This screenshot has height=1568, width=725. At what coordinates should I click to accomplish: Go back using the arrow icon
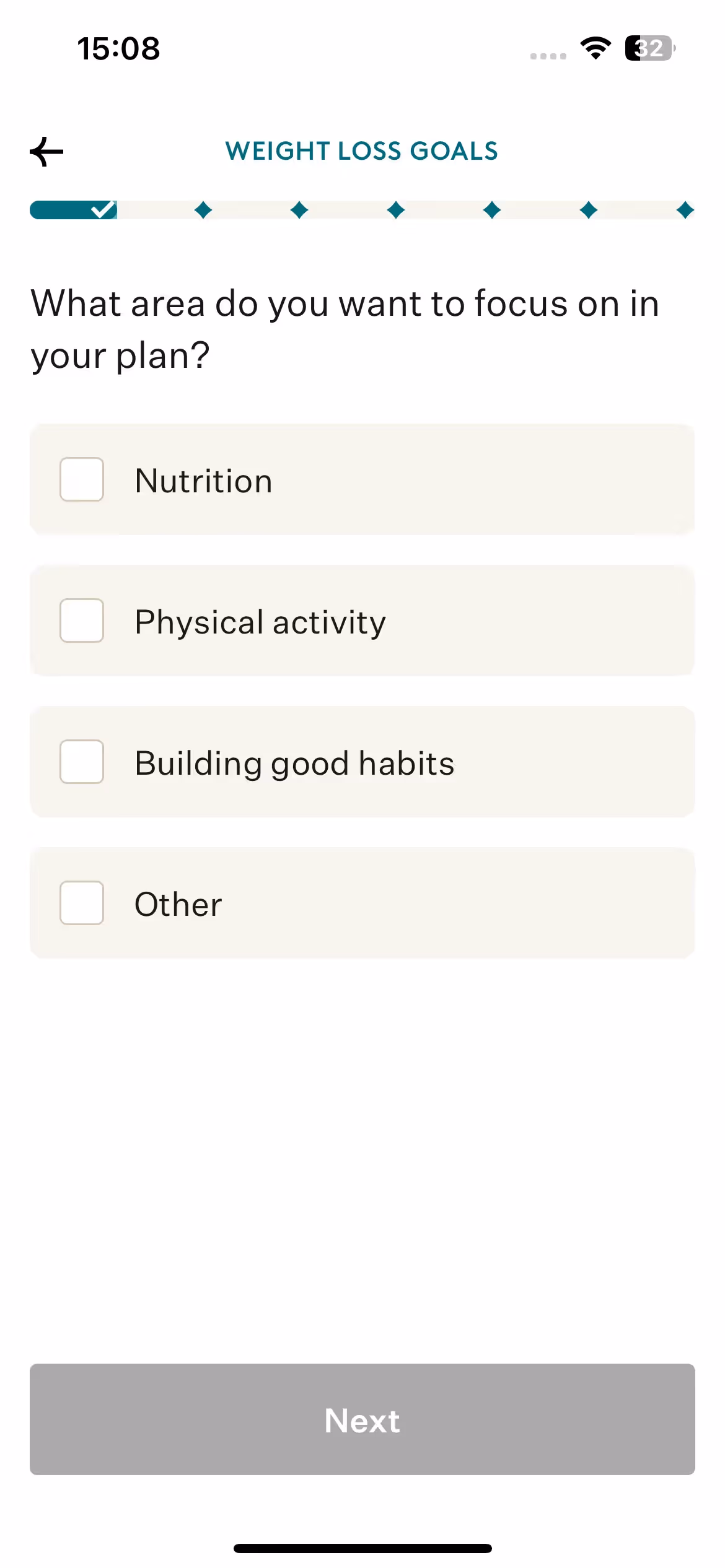pyautogui.click(x=47, y=152)
